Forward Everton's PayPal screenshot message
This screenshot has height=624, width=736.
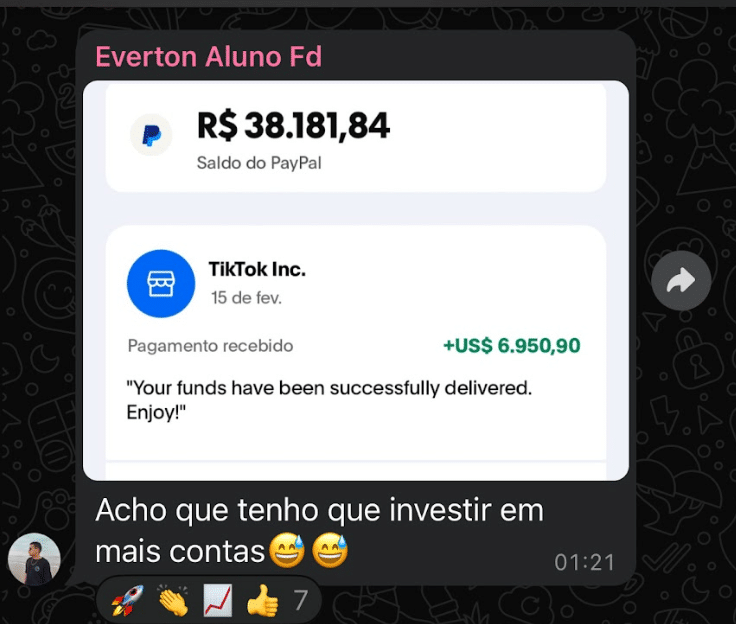(681, 281)
